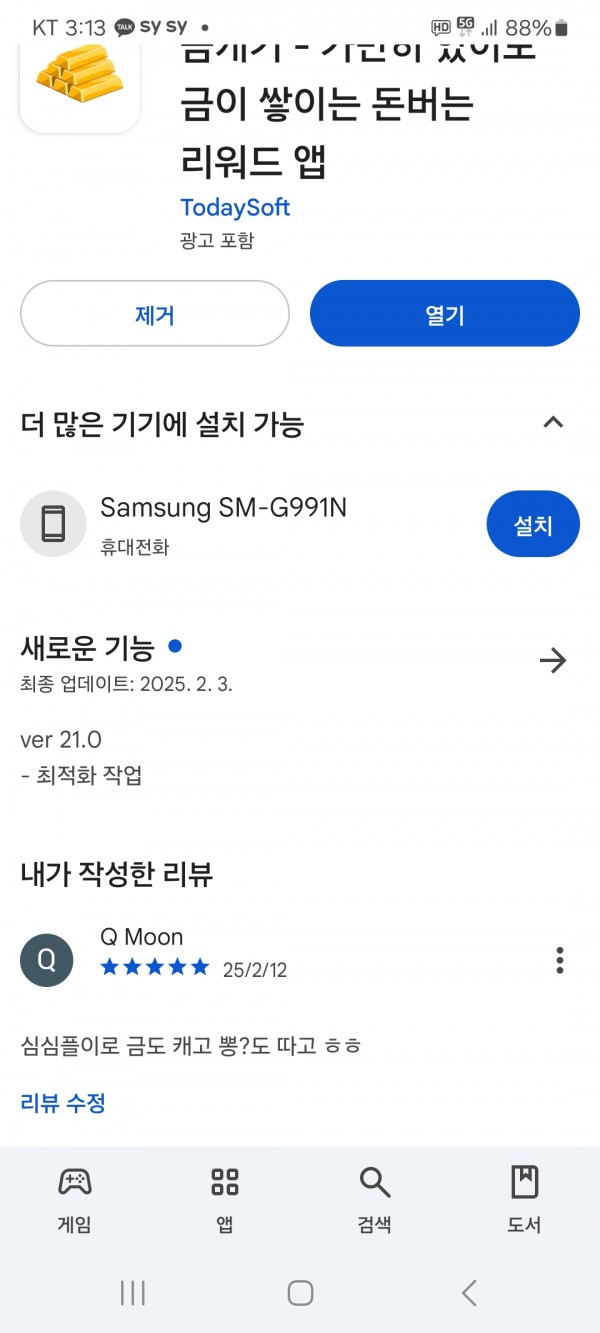This screenshot has width=600, height=1333.
Task: Open the review overflow menu for Q Moon
Action: tap(560, 961)
